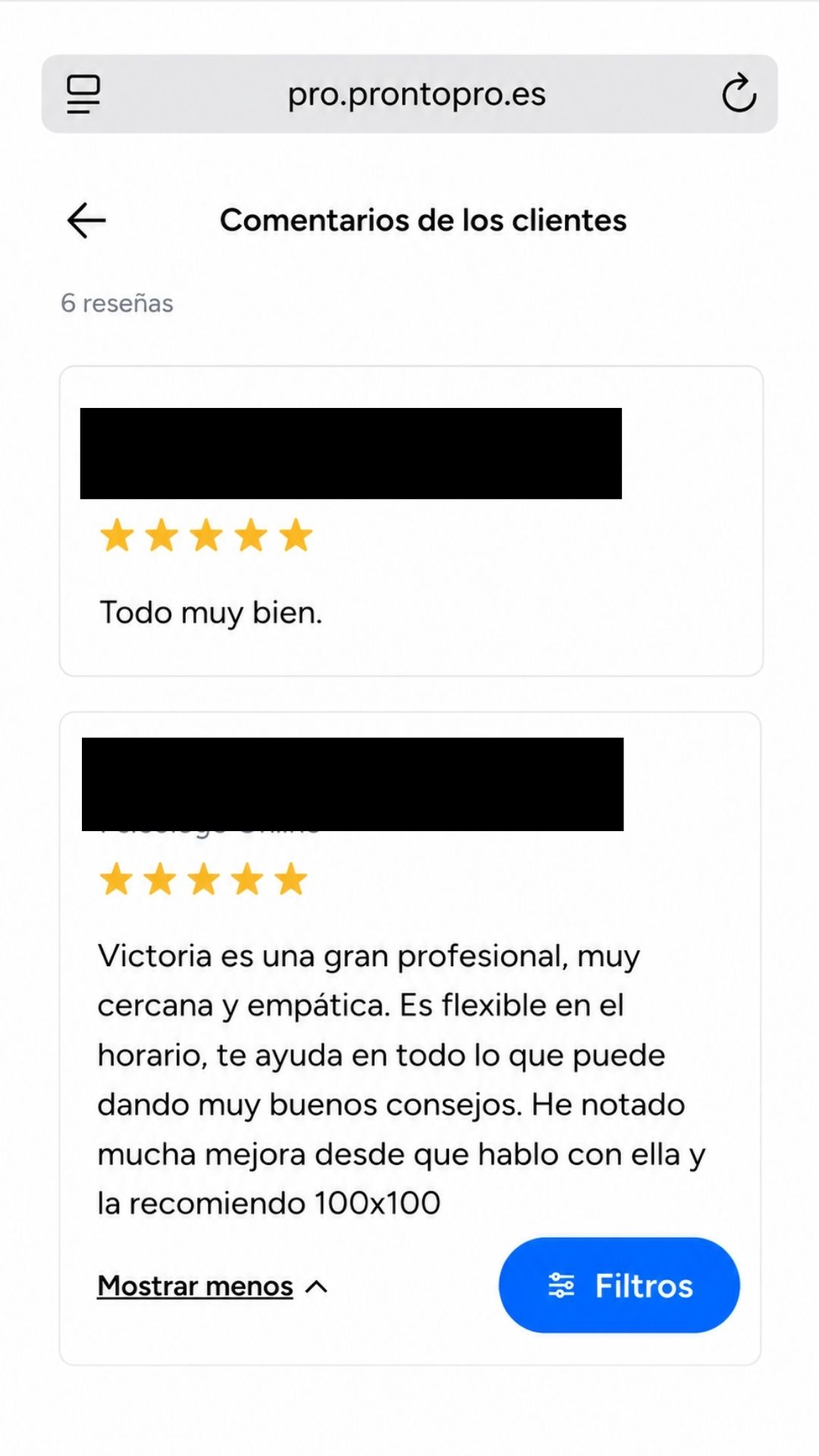Screen dimensions: 819x1456
Task: Open the Filtros button
Action: click(x=619, y=1285)
